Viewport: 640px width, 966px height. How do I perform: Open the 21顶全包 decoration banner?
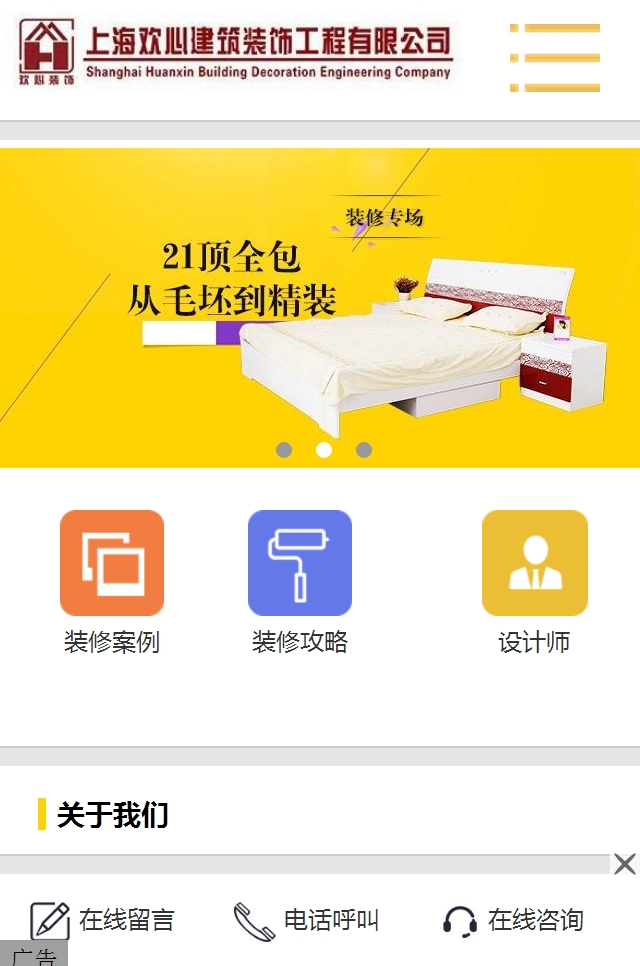320,300
